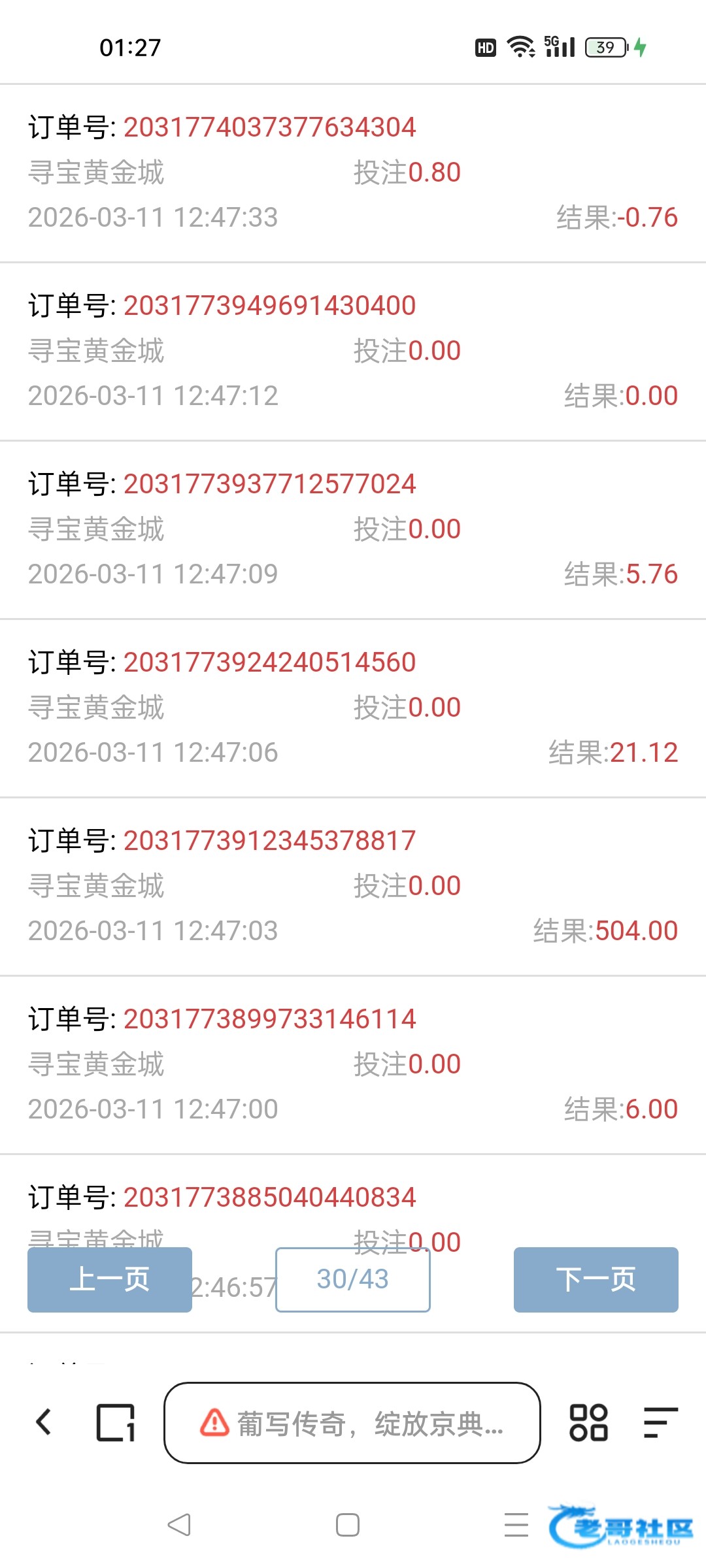Open the browser three-line menu

pos(660,1422)
